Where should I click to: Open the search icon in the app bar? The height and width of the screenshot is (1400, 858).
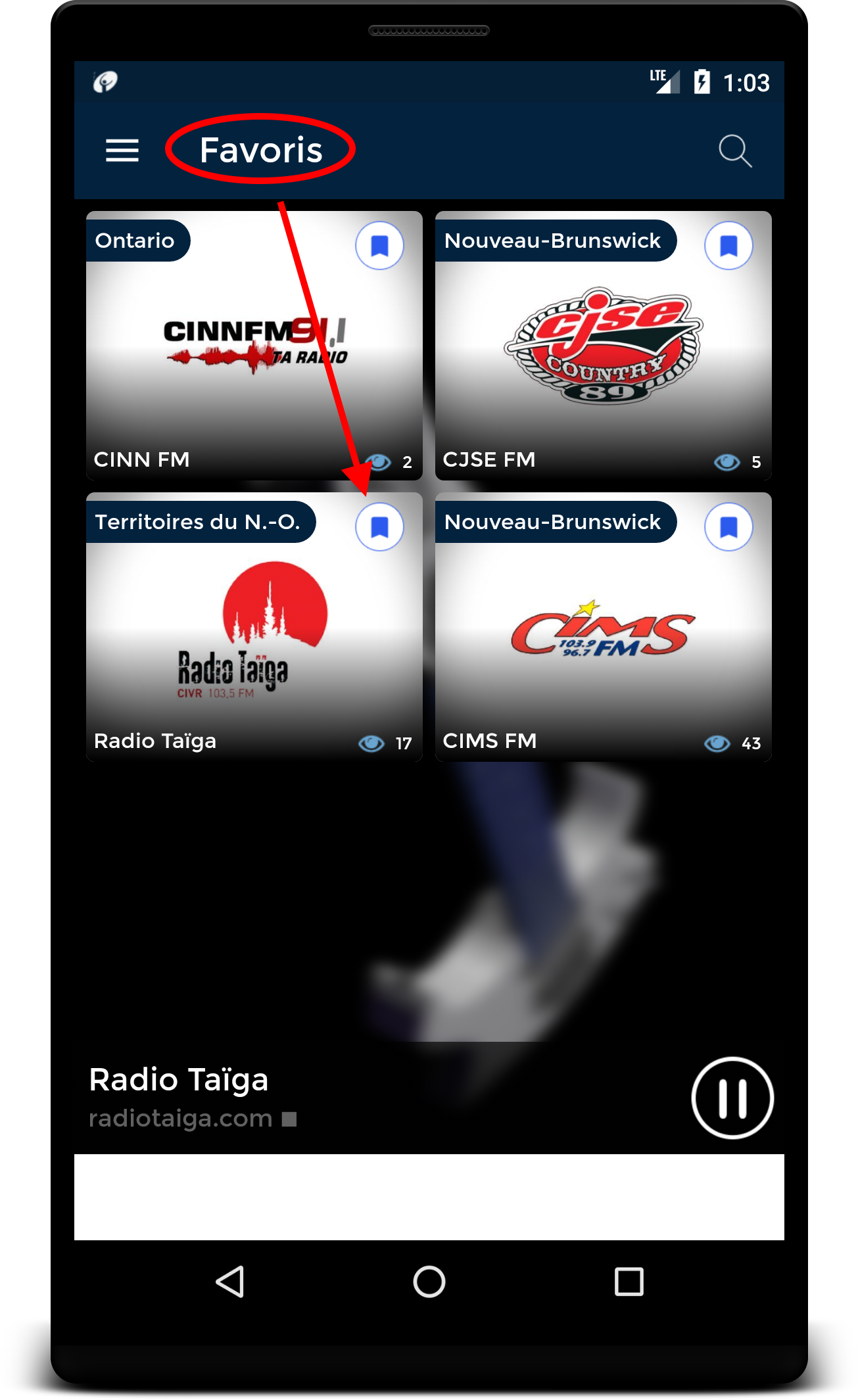pos(734,151)
